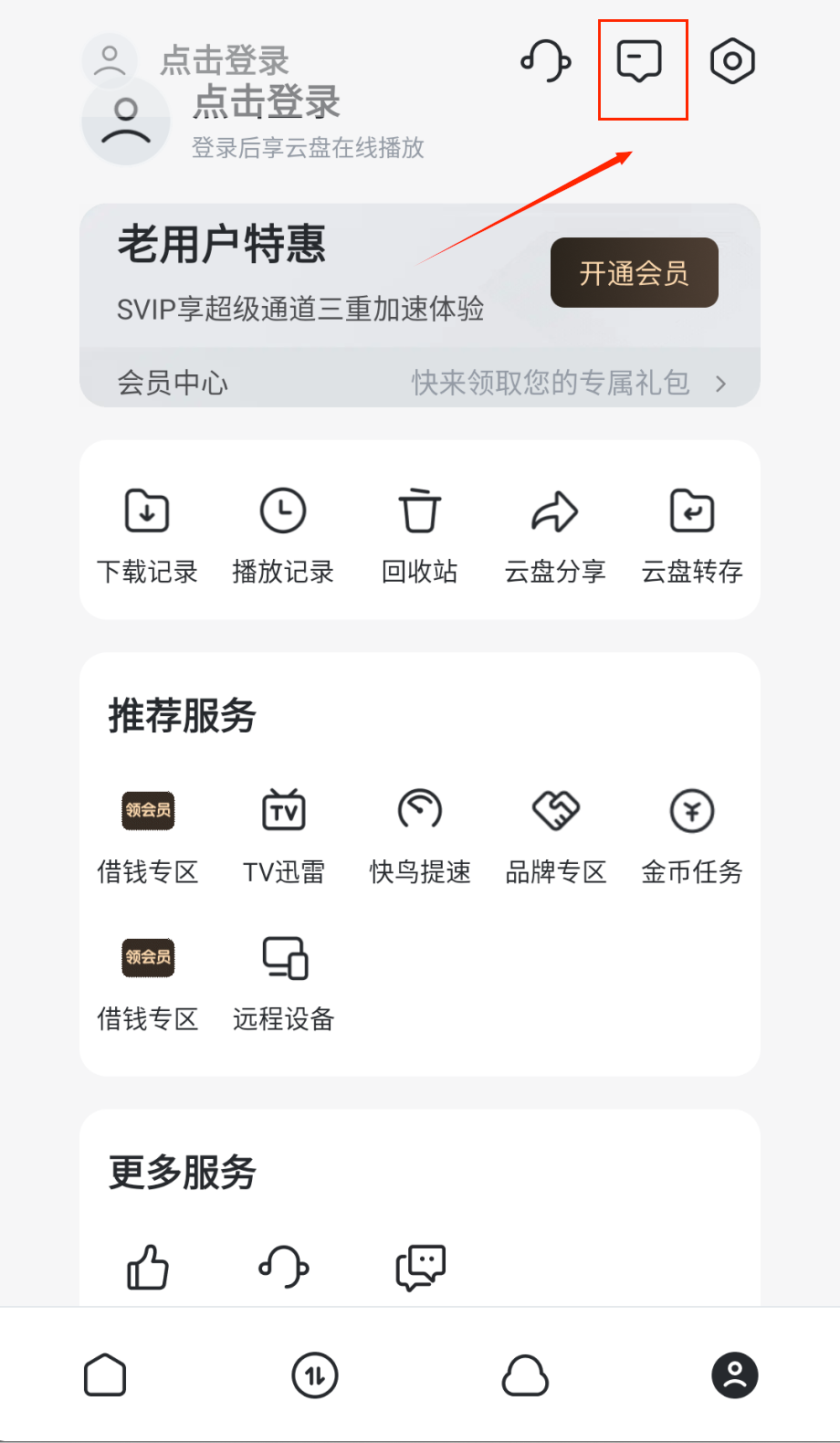The width and height of the screenshot is (840, 1443).
Task: Switch to the transfer arrows tab
Action: (315, 1375)
